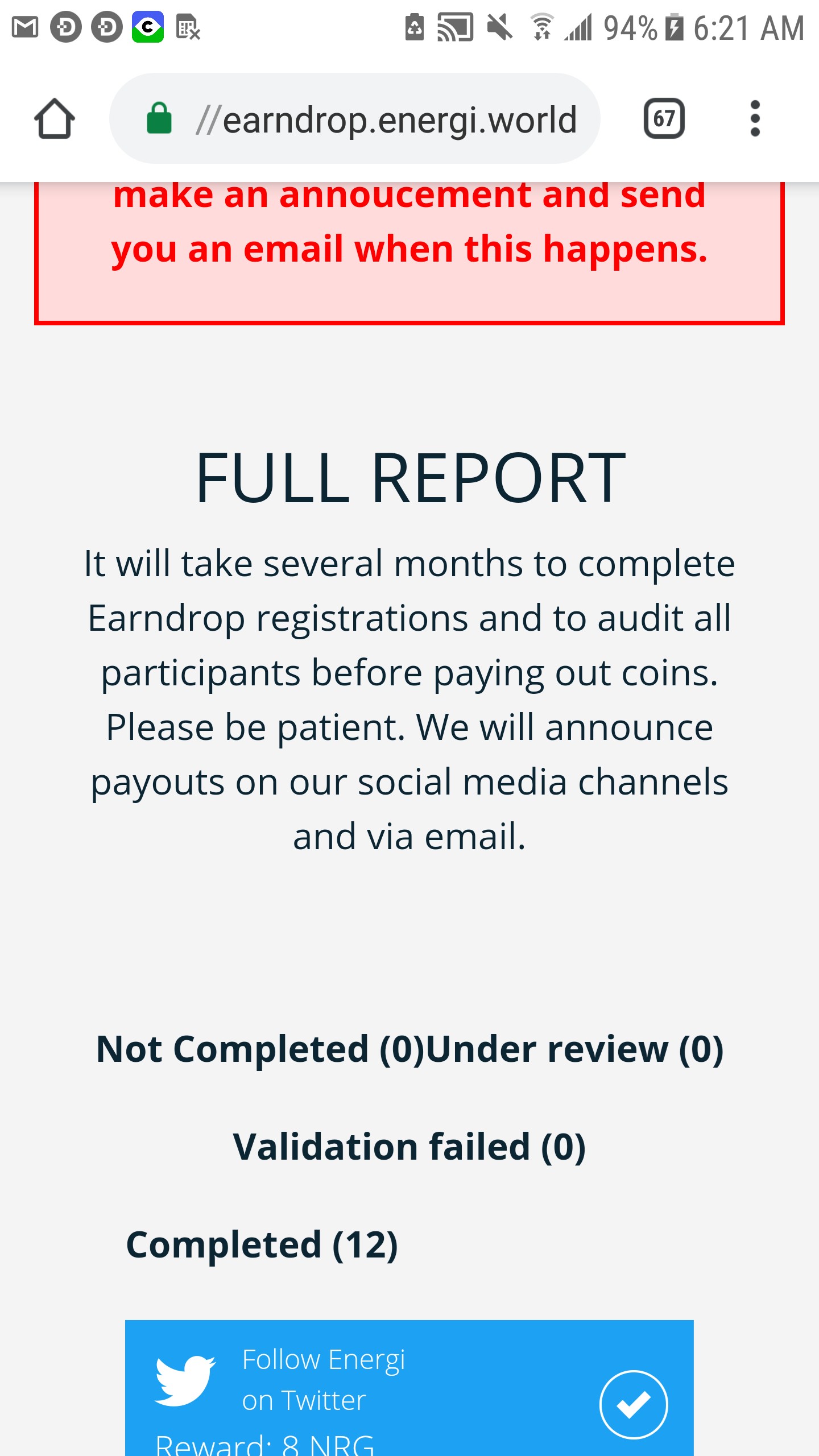Go to the browser home page
Image resolution: width=819 pixels, height=1456 pixels.
[x=55, y=119]
